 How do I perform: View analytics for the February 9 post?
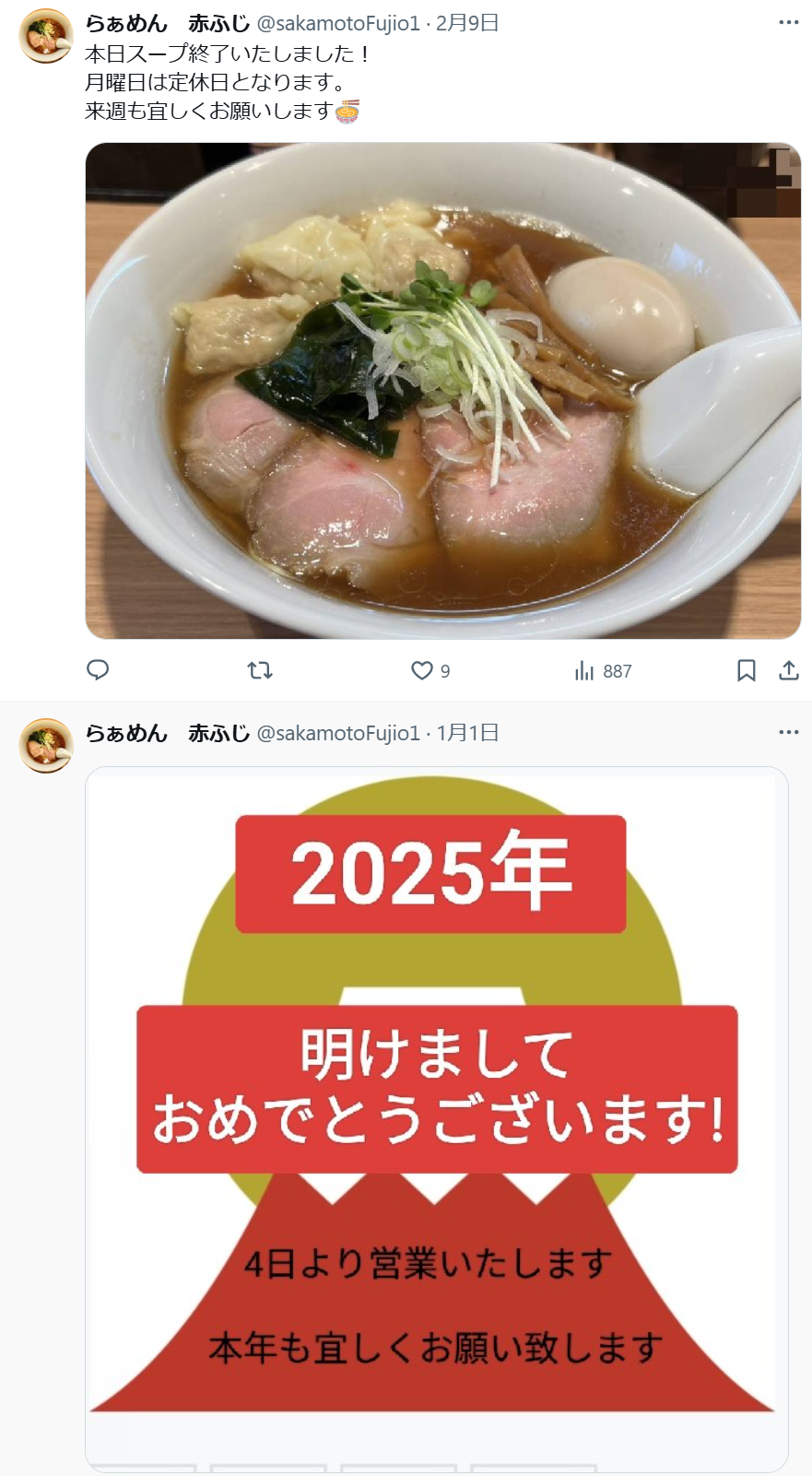click(584, 670)
